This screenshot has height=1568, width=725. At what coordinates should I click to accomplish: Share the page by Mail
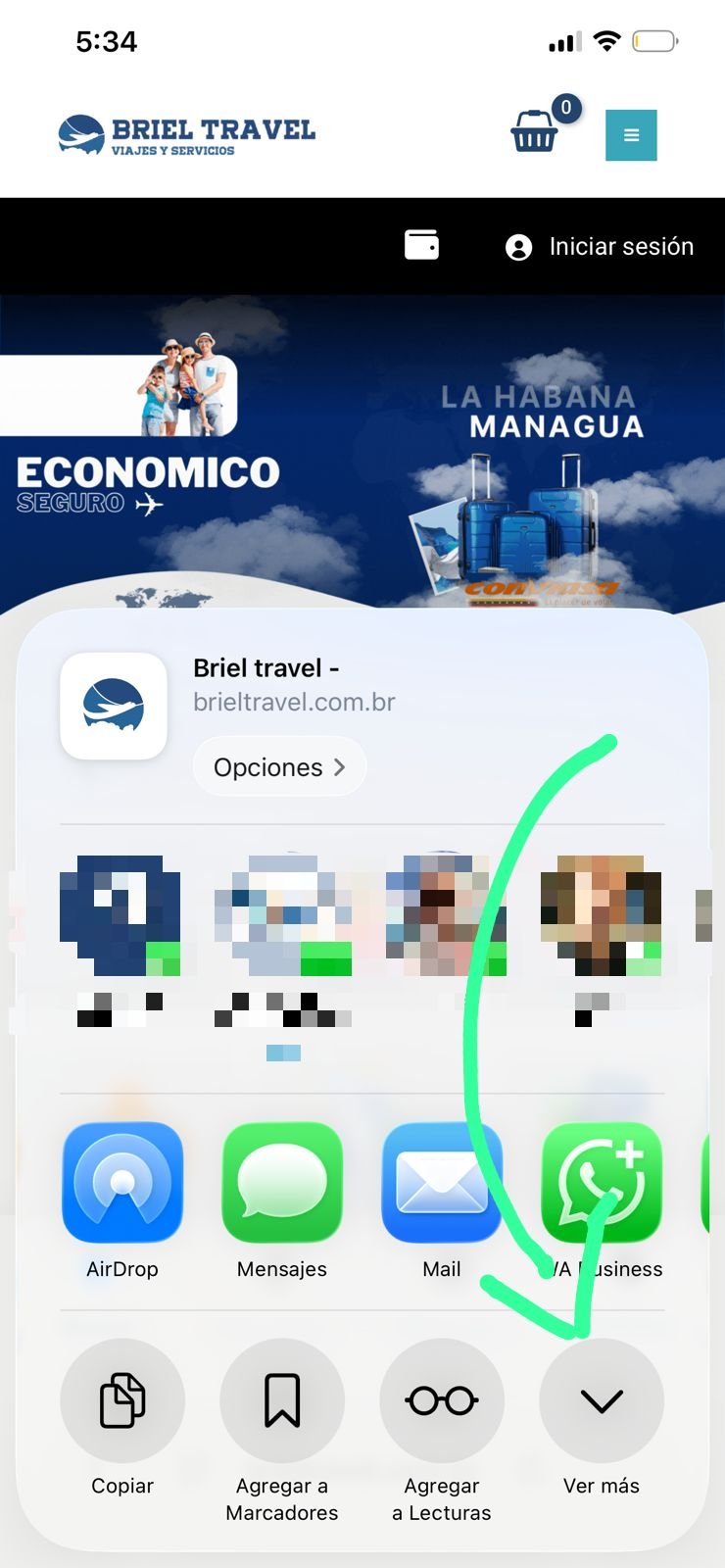tap(442, 1183)
